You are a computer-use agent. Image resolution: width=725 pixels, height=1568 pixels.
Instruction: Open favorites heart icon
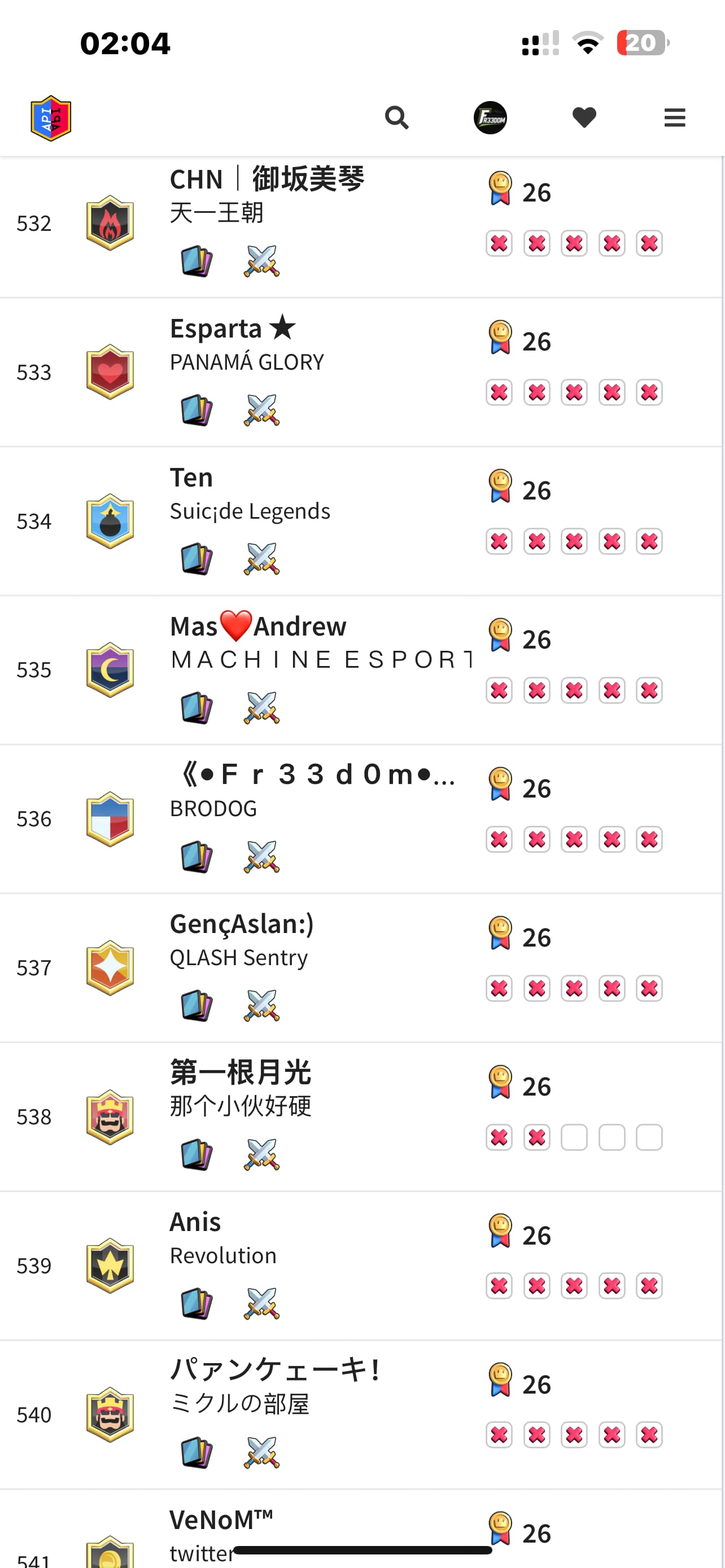pos(584,117)
